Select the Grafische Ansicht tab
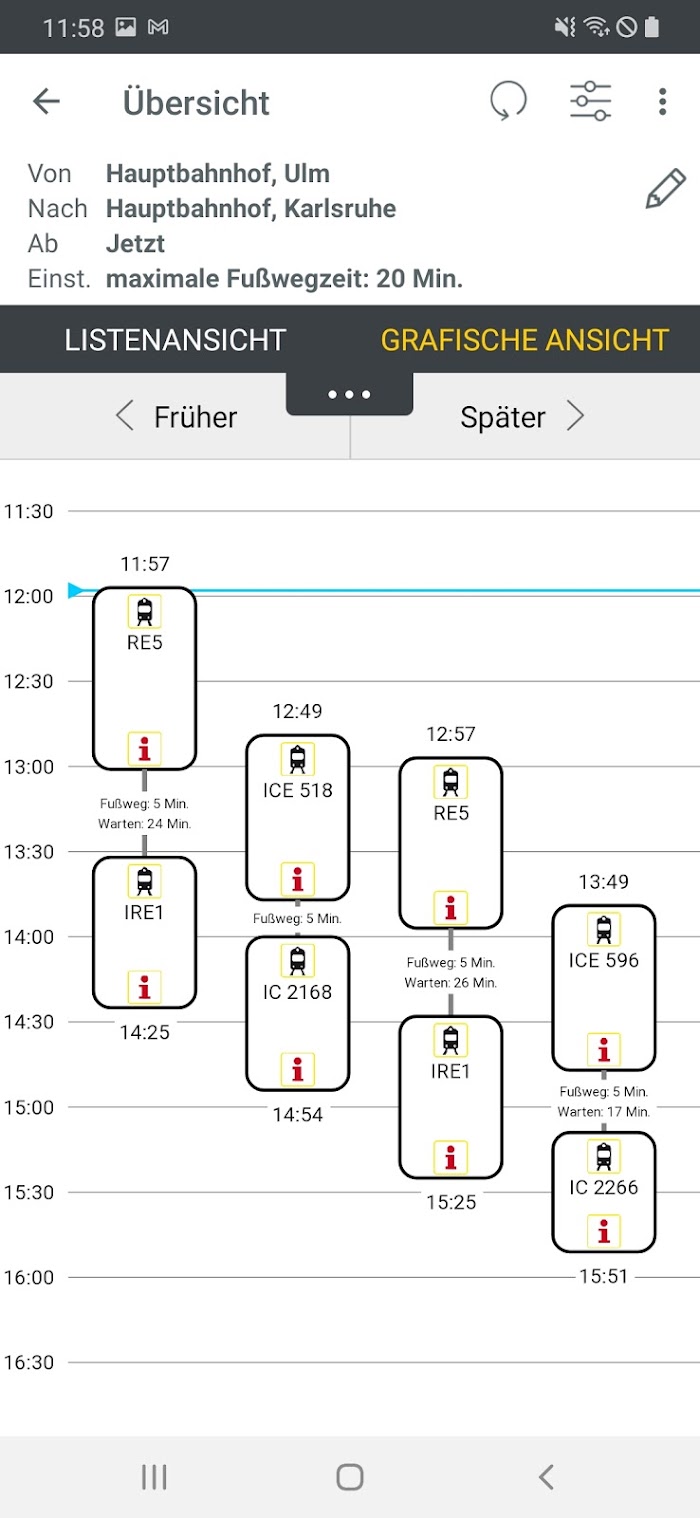The image size is (700, 1518). pyautogui.click(x=524, y=340)
